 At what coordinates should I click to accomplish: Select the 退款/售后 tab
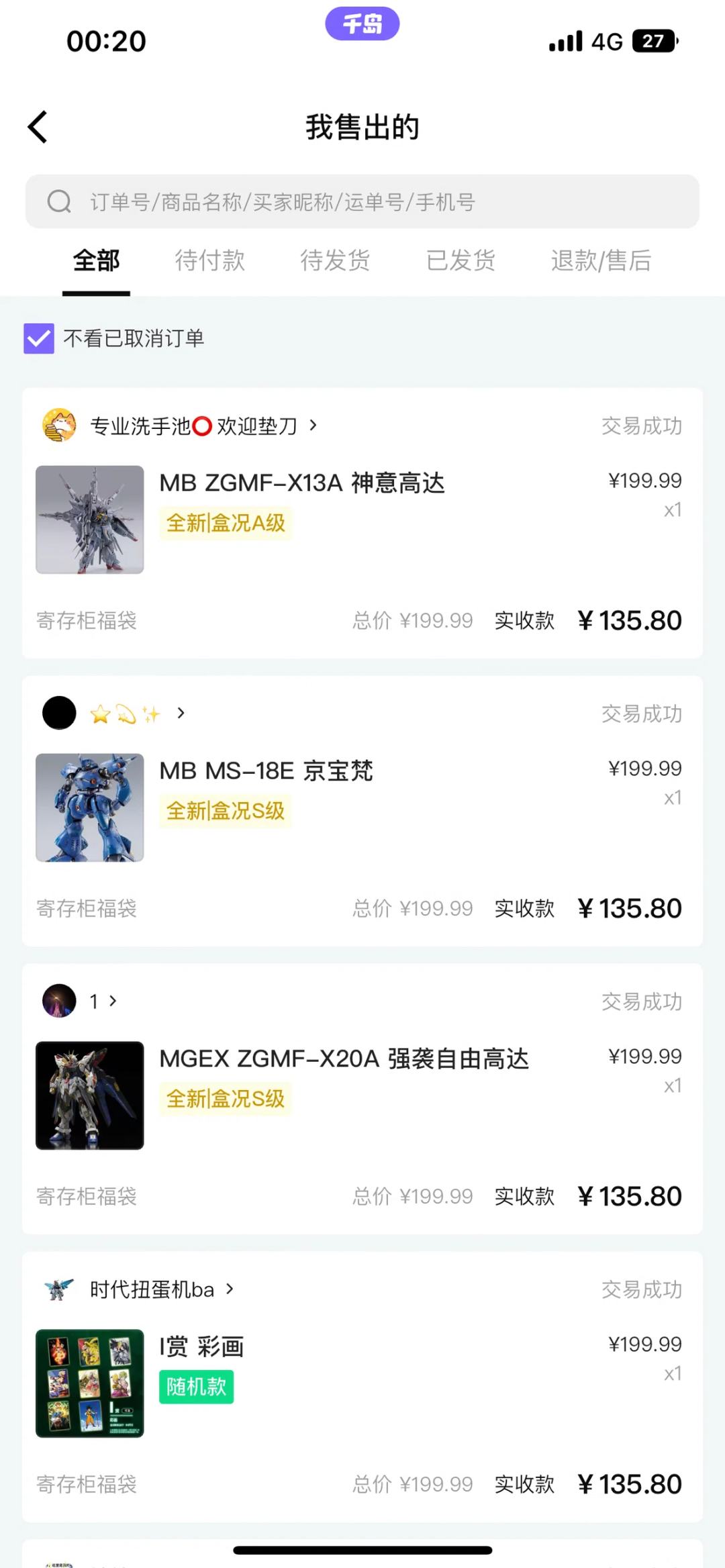pos(601,260)
